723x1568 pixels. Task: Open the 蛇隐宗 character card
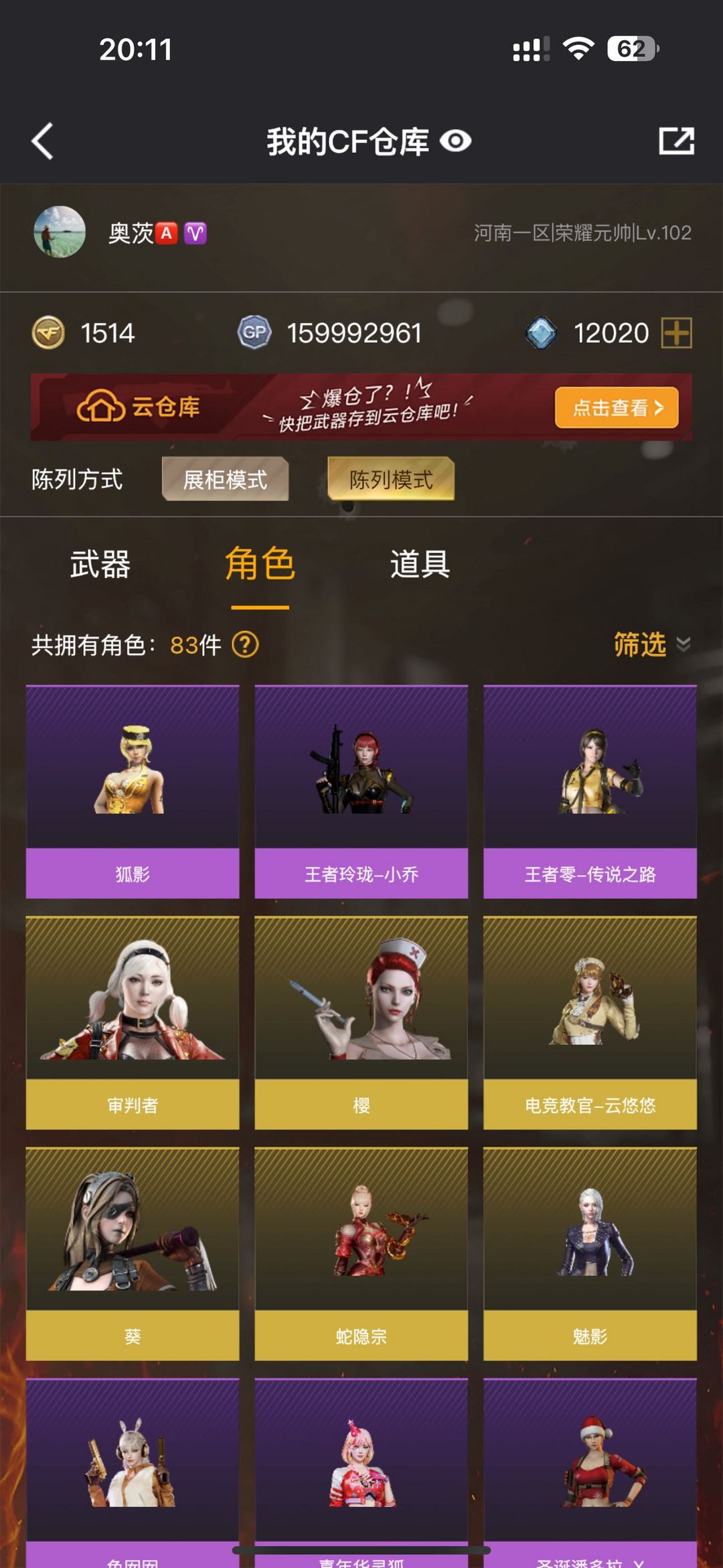(361, 1254)
